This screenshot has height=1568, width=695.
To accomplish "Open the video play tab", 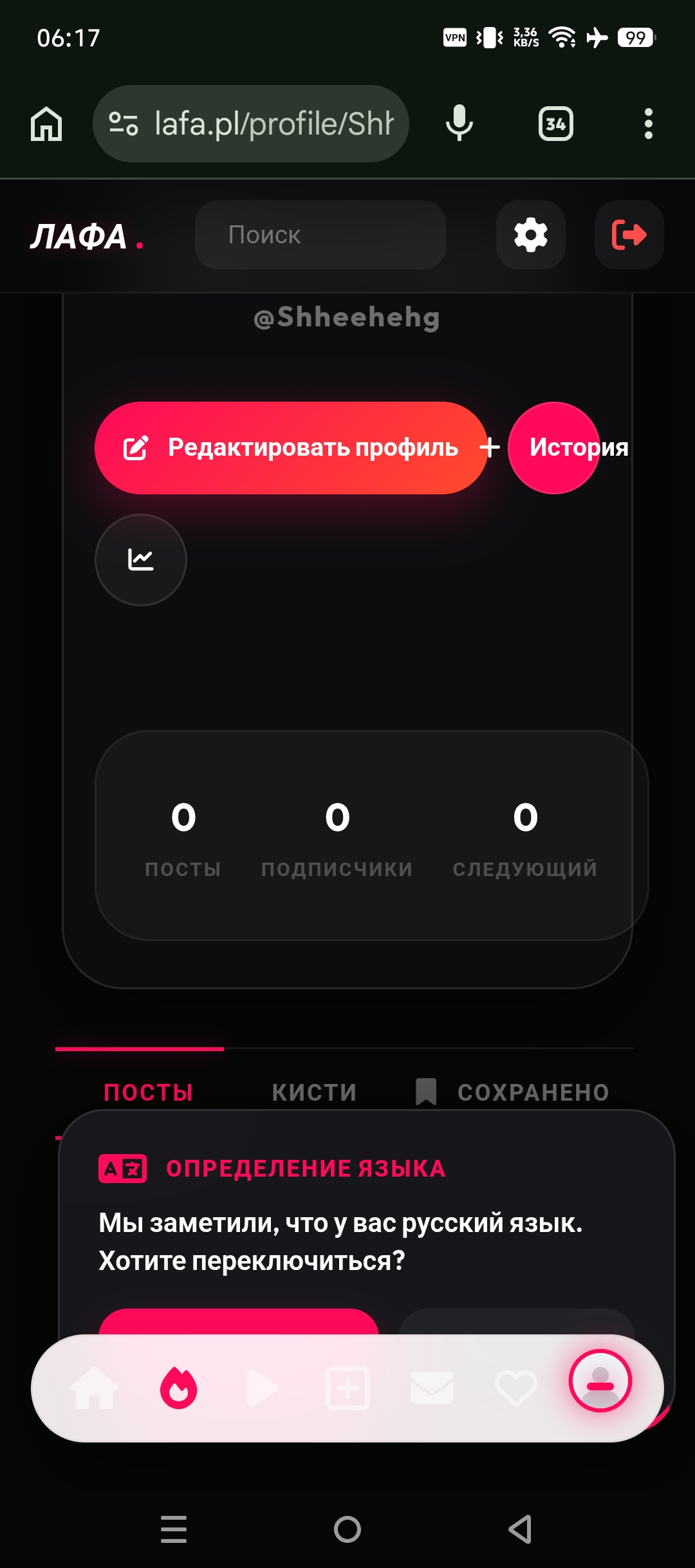I will click(x=263, y=1388).
